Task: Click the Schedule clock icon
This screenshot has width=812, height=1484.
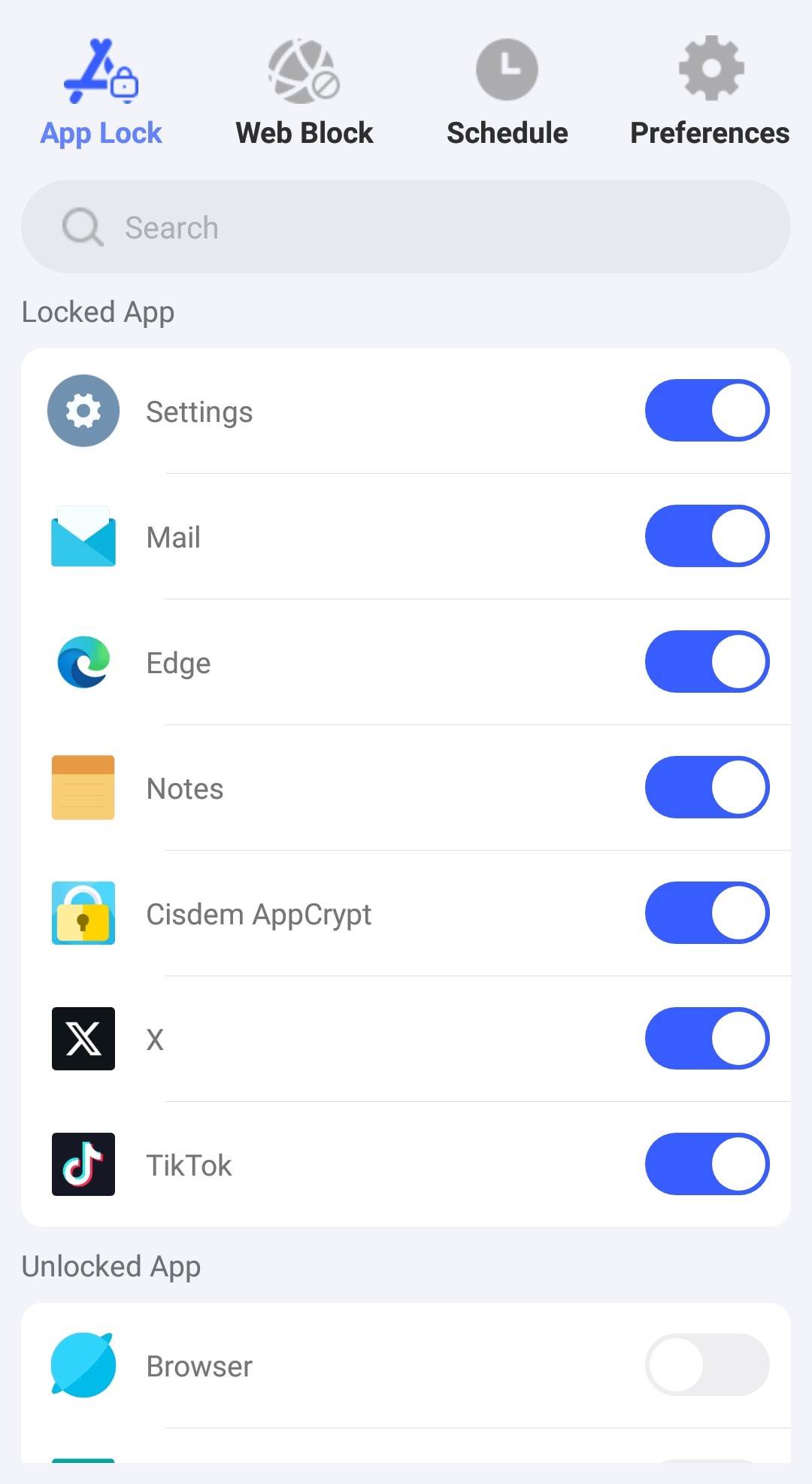Action: click(x=505, y=68)
